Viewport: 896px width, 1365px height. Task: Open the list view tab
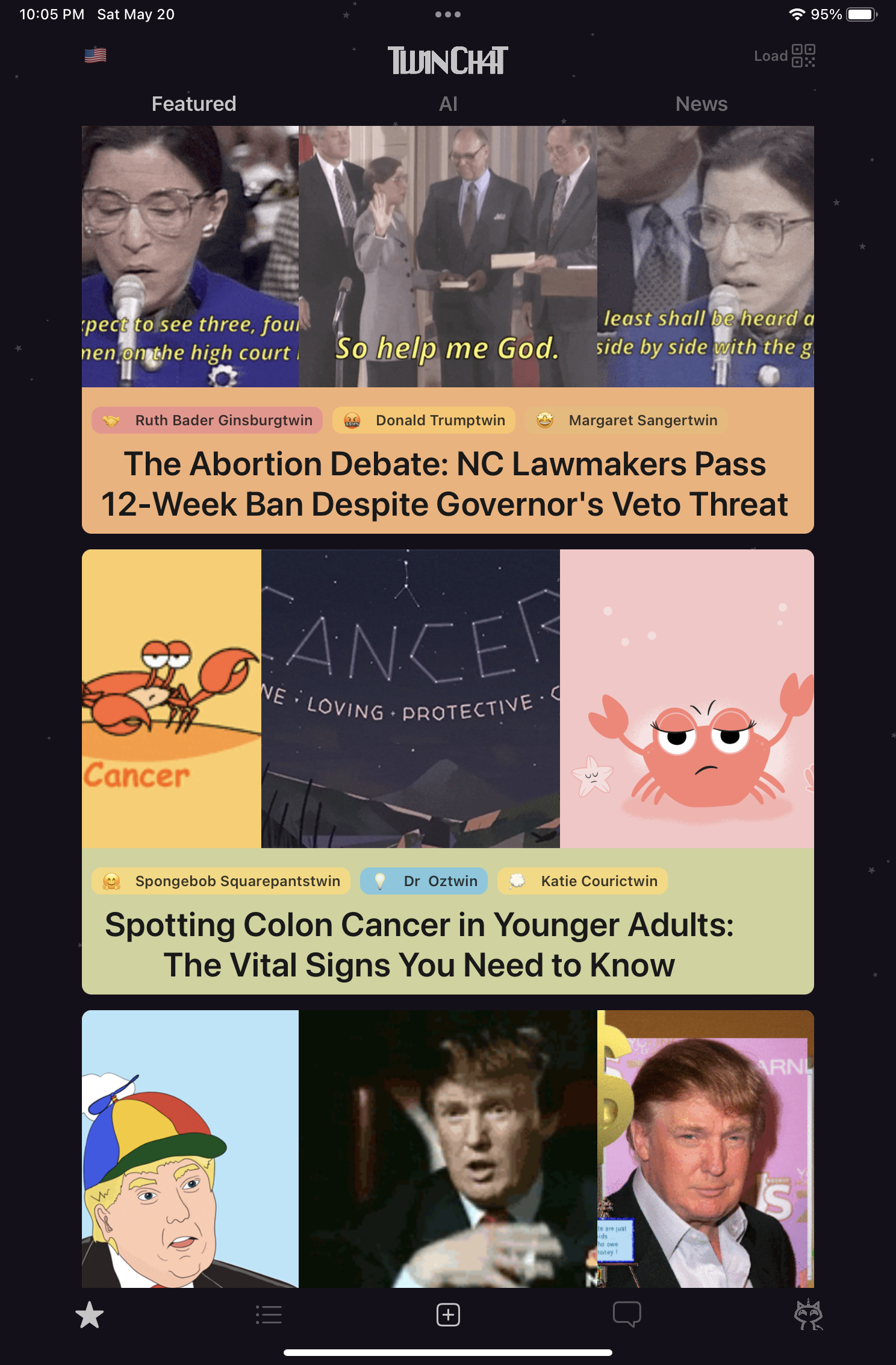point(269,1314)
